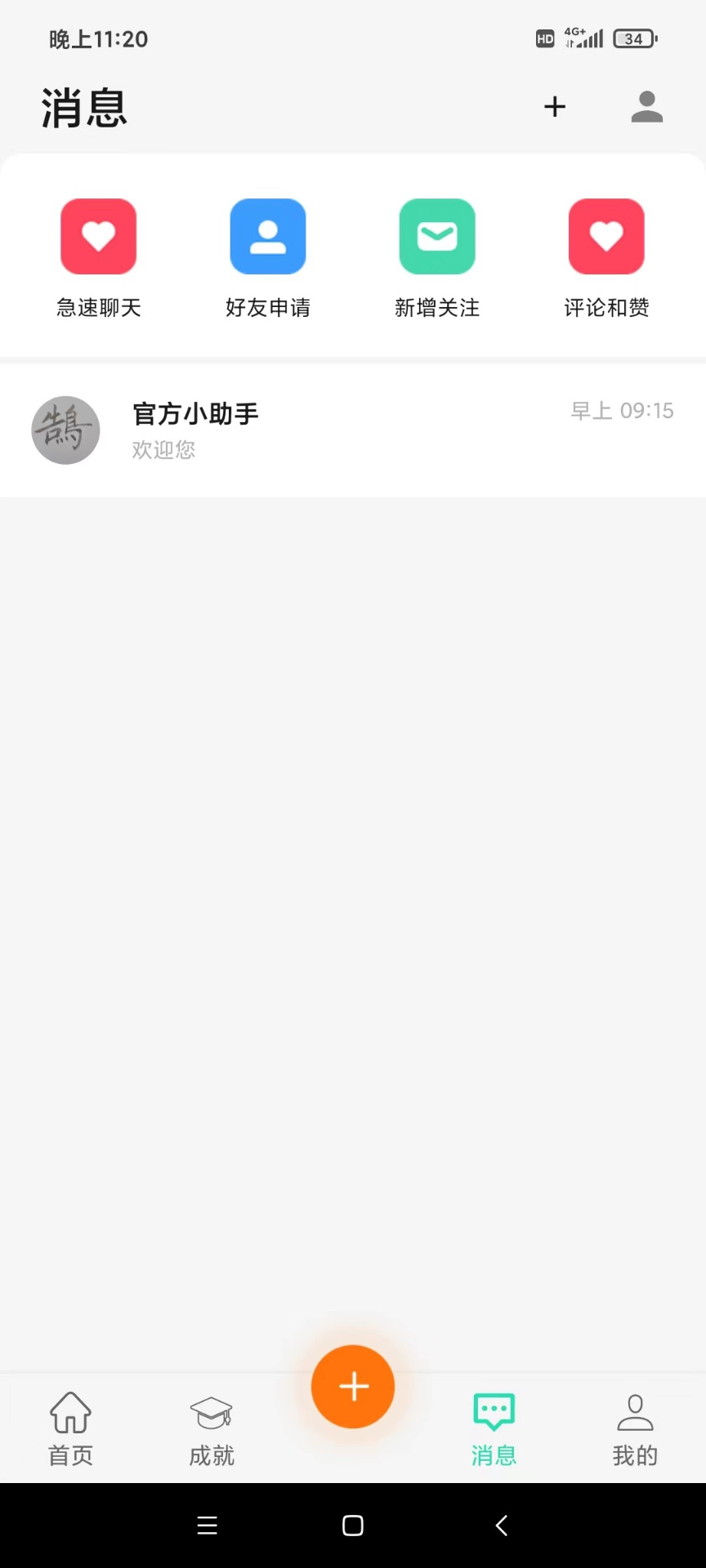Screen dimensions: 706x1568
Task: Go to the 成就 tab
Action: coord(212,1428)
